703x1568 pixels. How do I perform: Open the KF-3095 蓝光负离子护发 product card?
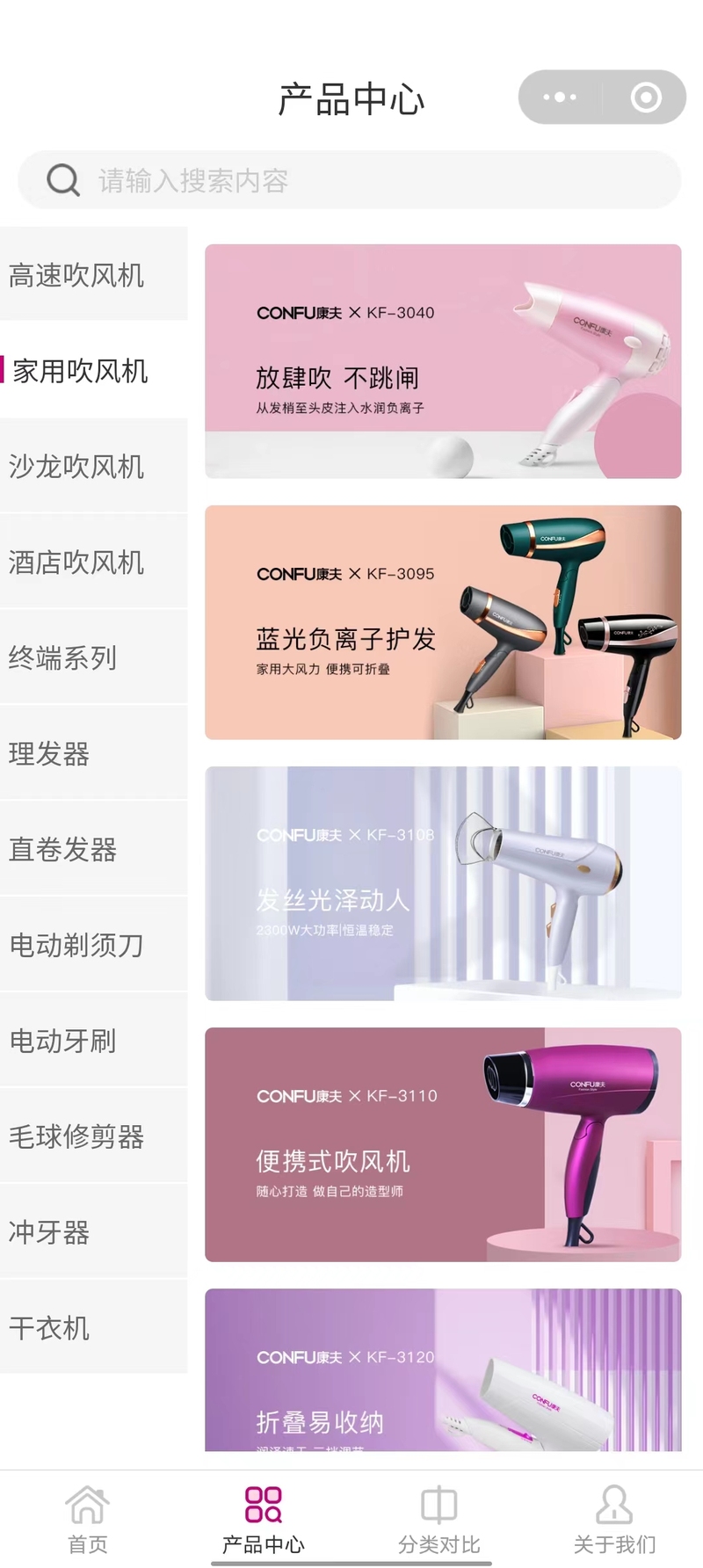[443, 622]
